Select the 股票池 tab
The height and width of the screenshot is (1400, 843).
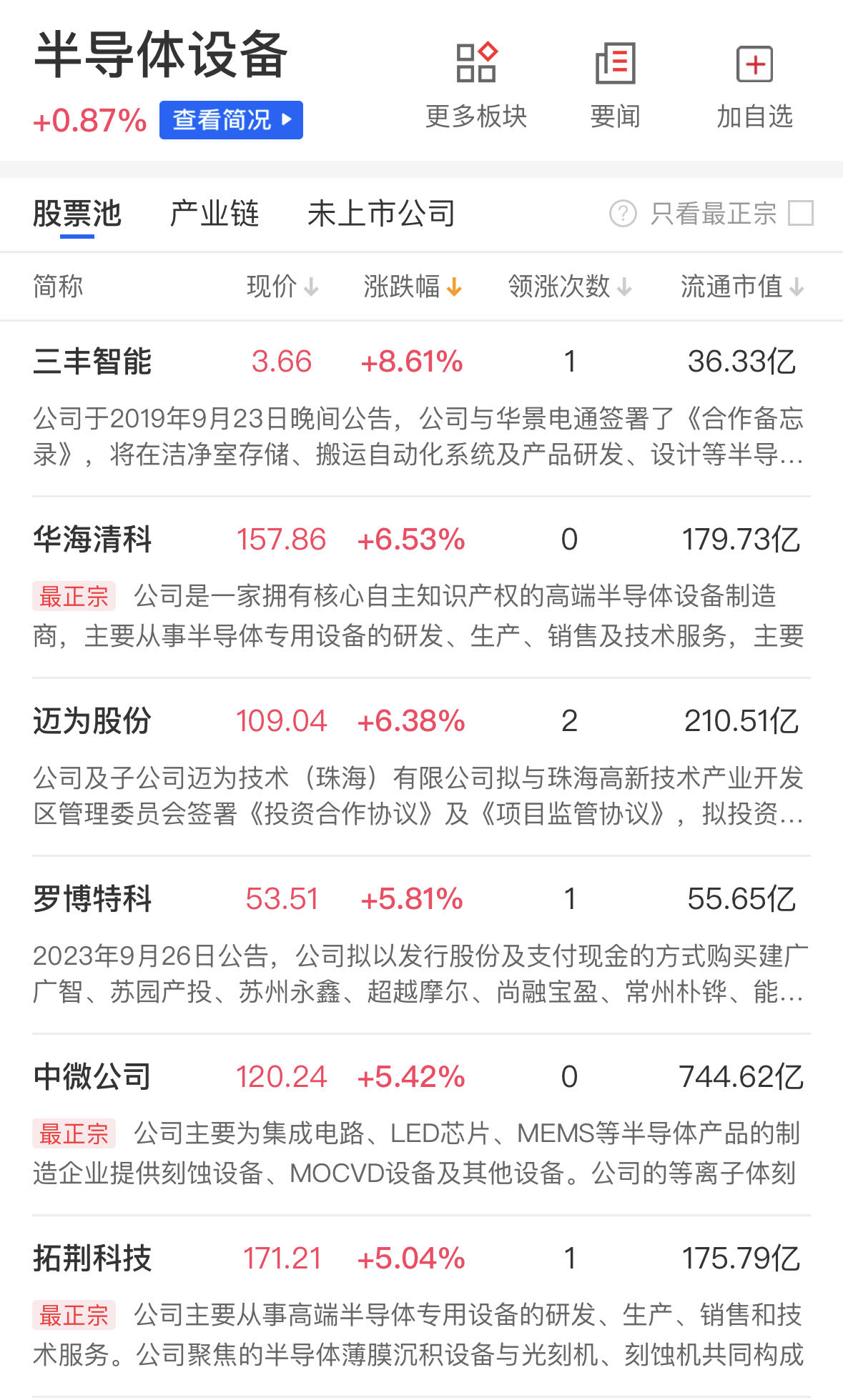pyautogui.click(x=77, y=214)
